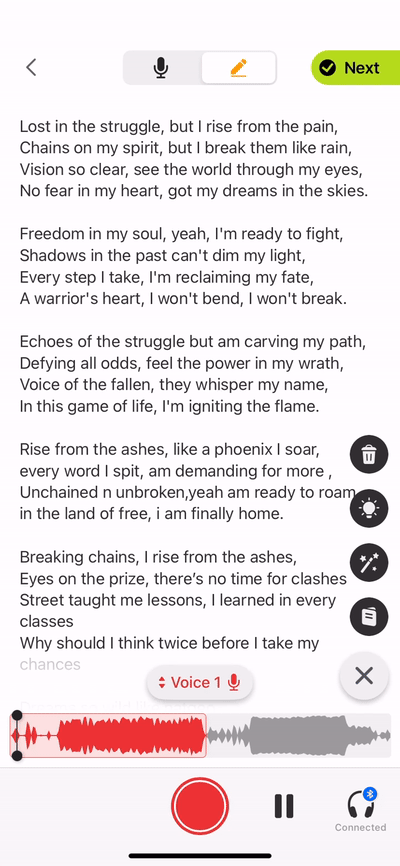Viewport: 400px width, 866px height.
Task: Pause the playback
Action: pos(284,806)
